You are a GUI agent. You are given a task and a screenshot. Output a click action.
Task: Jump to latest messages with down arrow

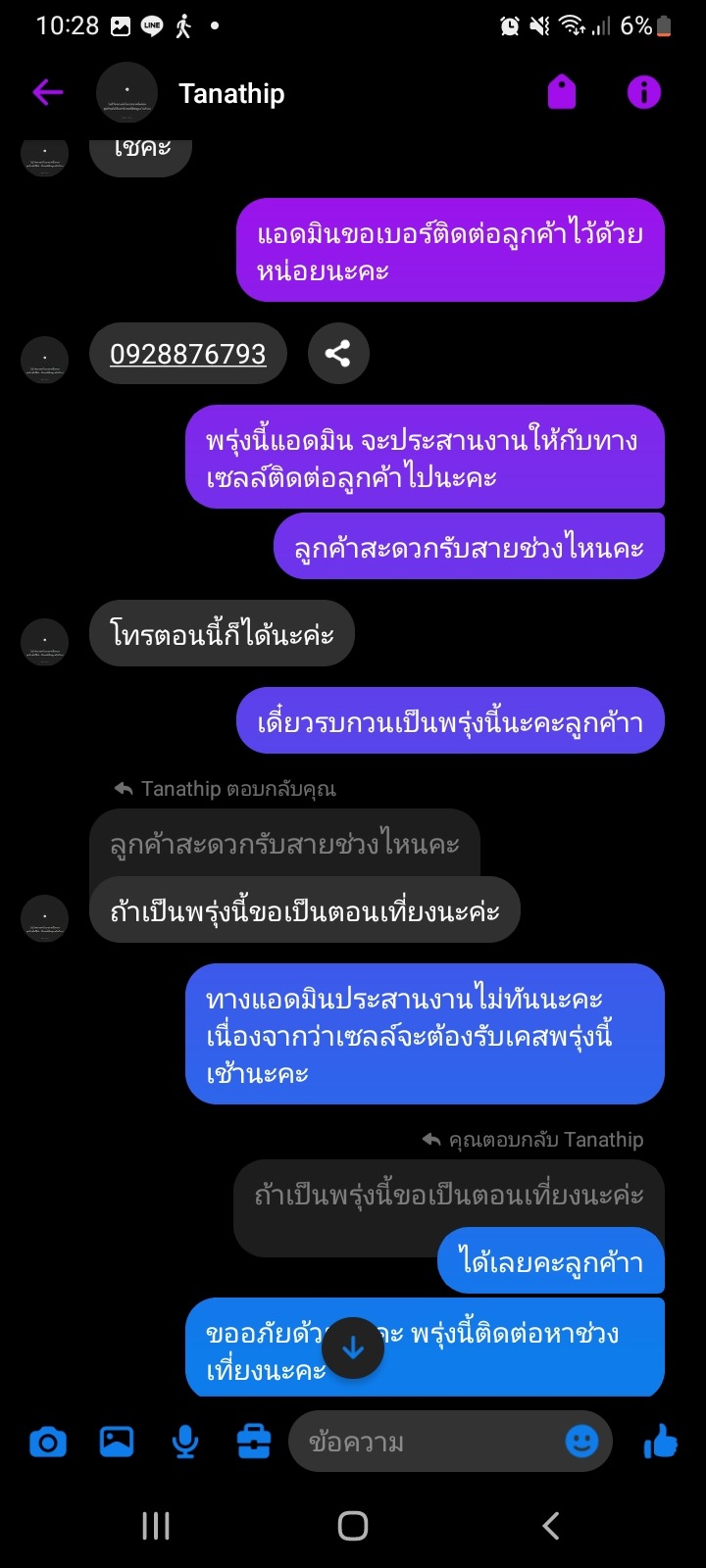pos(353,1348)
